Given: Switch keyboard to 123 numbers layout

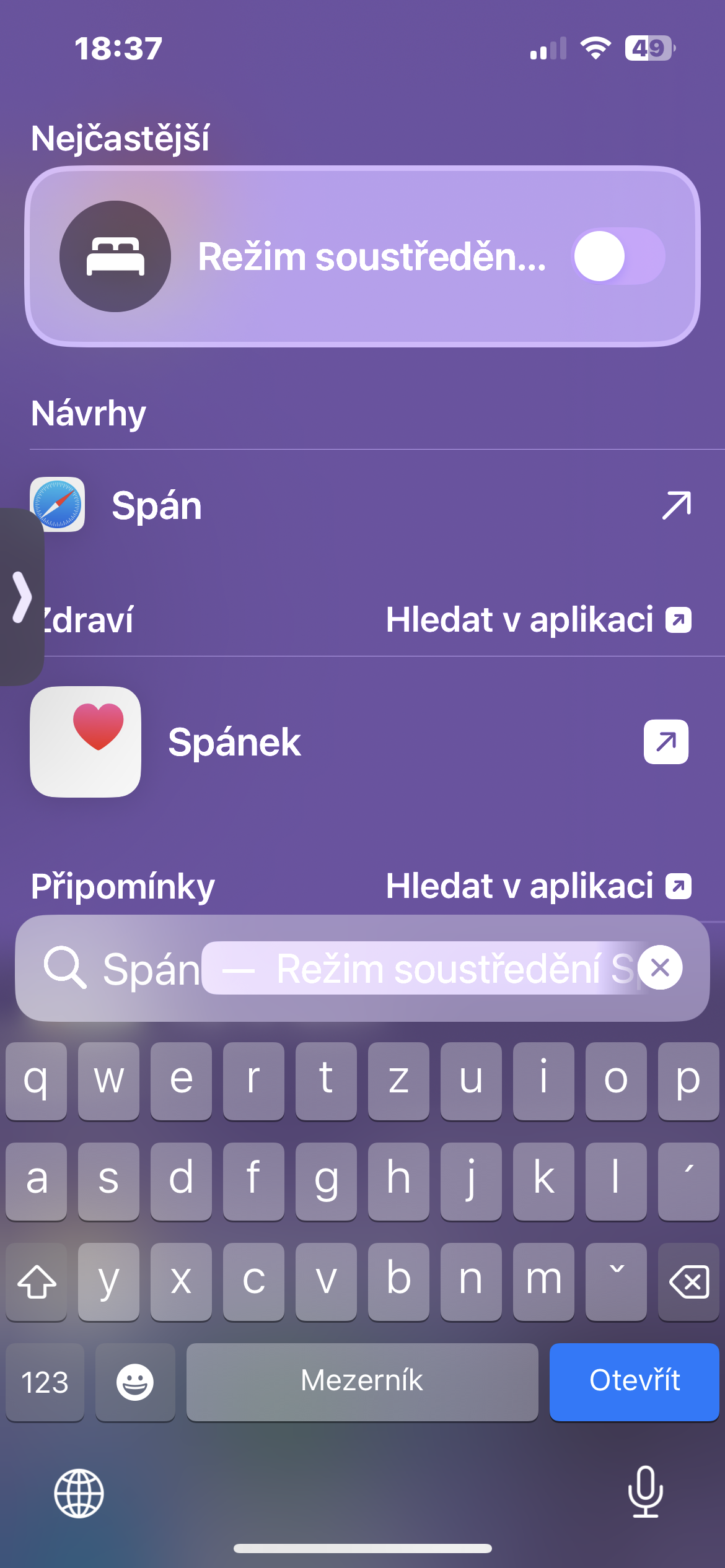Looking at the screenshot, I should tap(45, 1382).
